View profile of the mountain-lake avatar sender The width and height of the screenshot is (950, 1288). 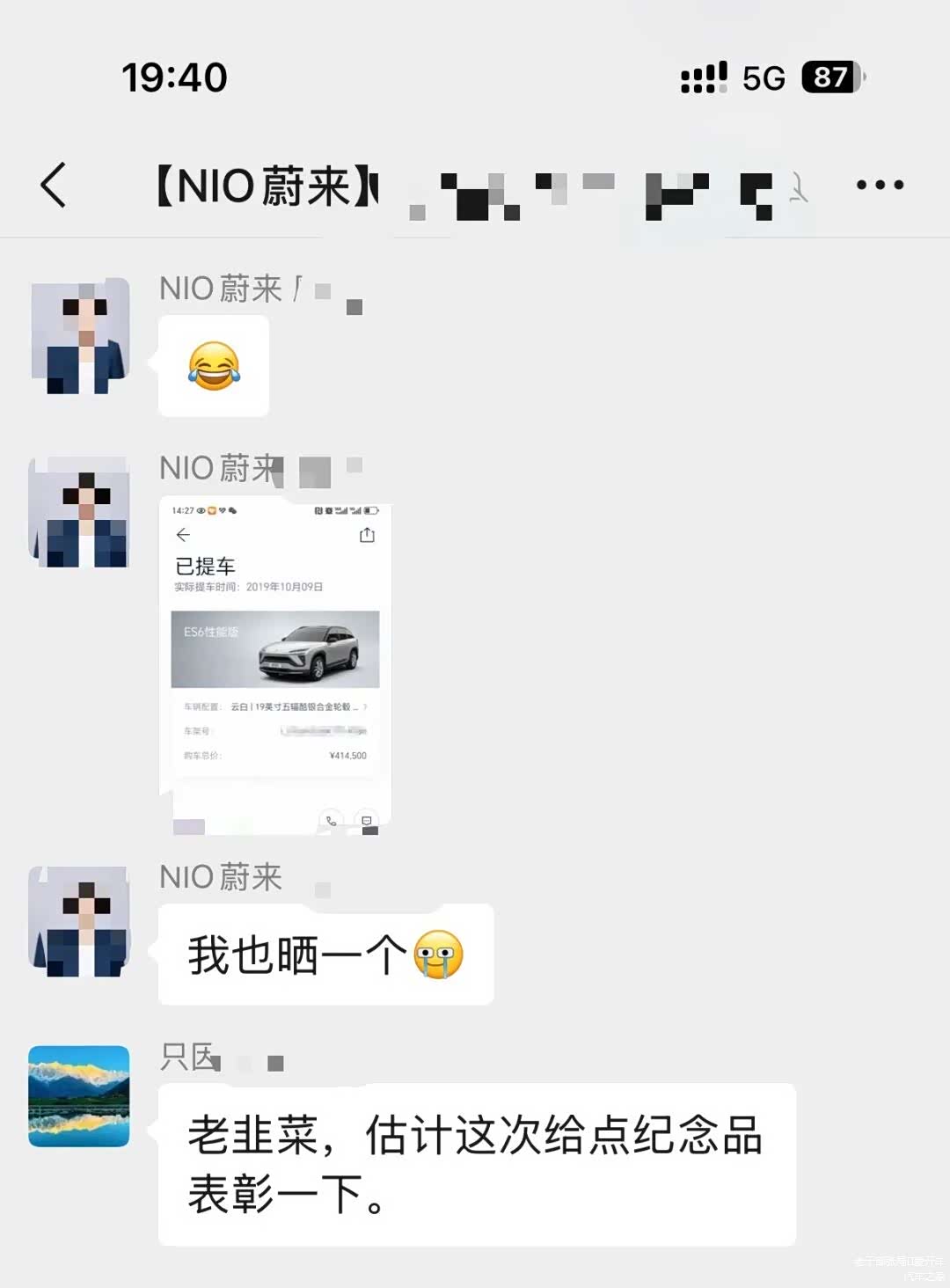tap(79, 1095)
